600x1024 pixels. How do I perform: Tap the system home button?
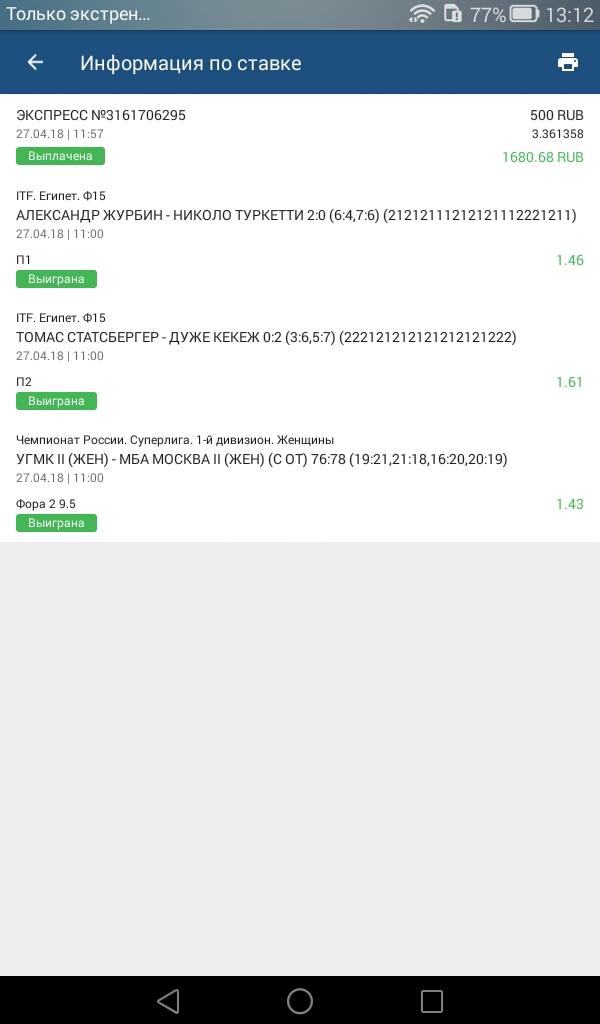coord(300,1000)
